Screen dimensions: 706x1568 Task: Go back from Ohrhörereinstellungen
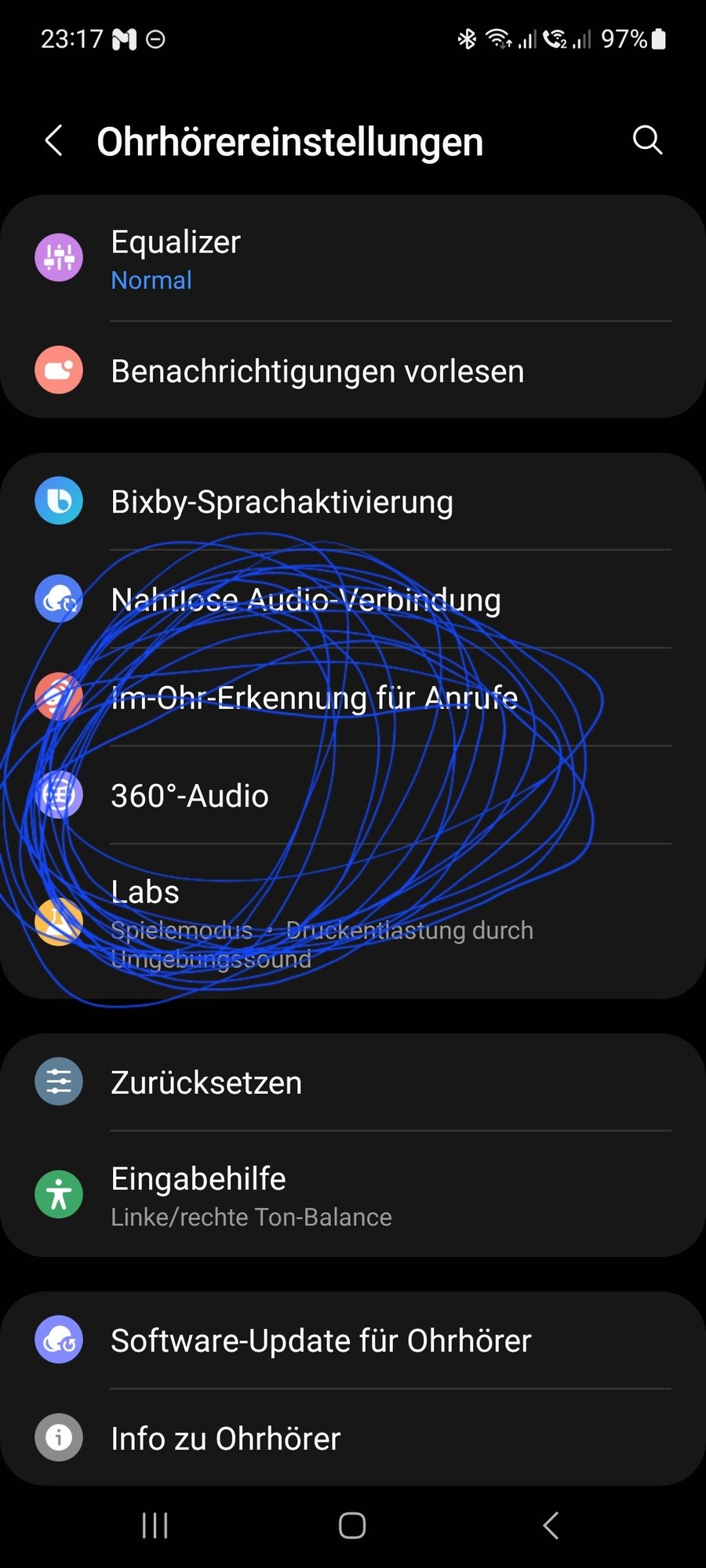[54, 141]
